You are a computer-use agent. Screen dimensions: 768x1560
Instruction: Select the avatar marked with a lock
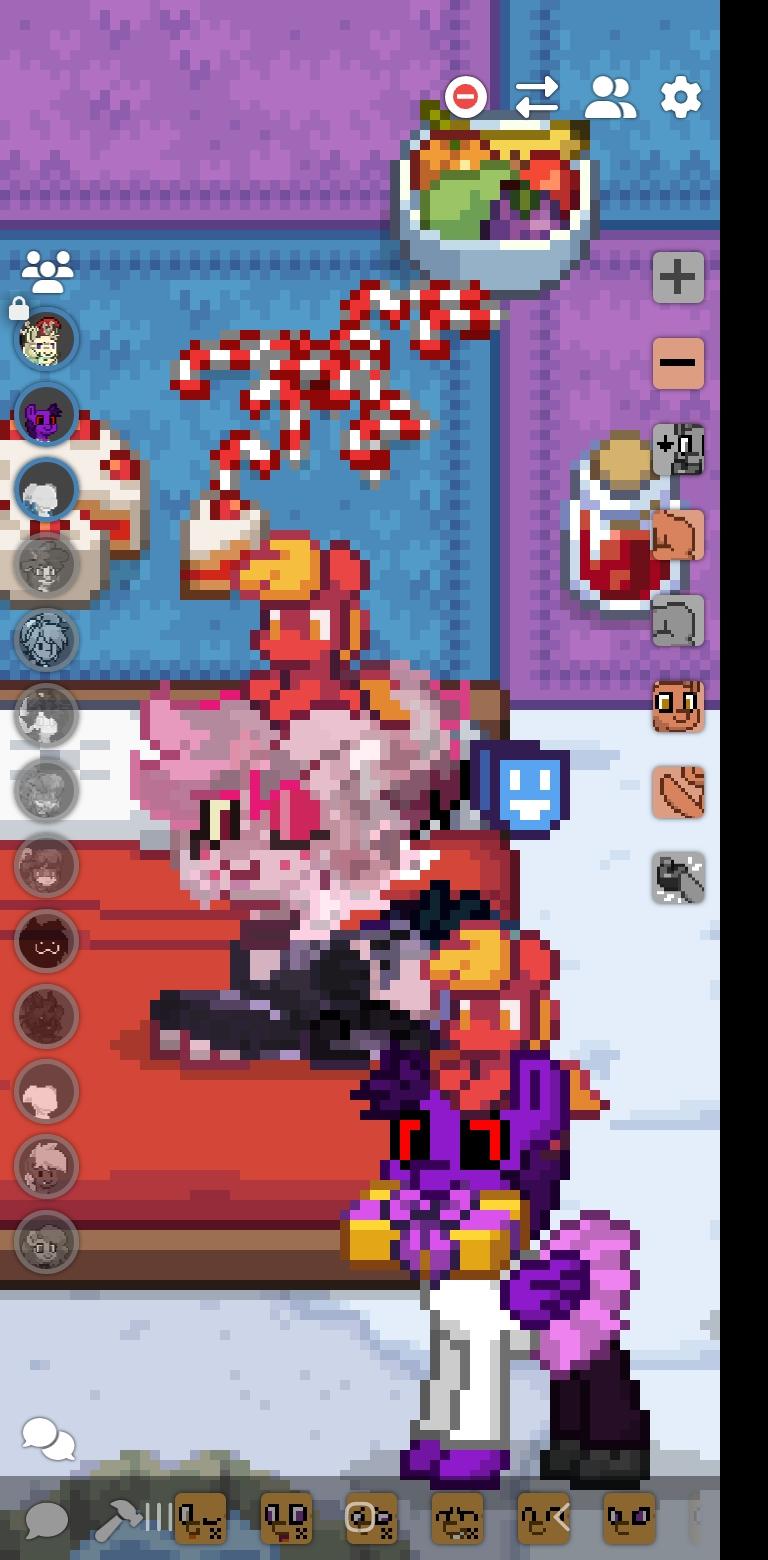pos(46,339)
